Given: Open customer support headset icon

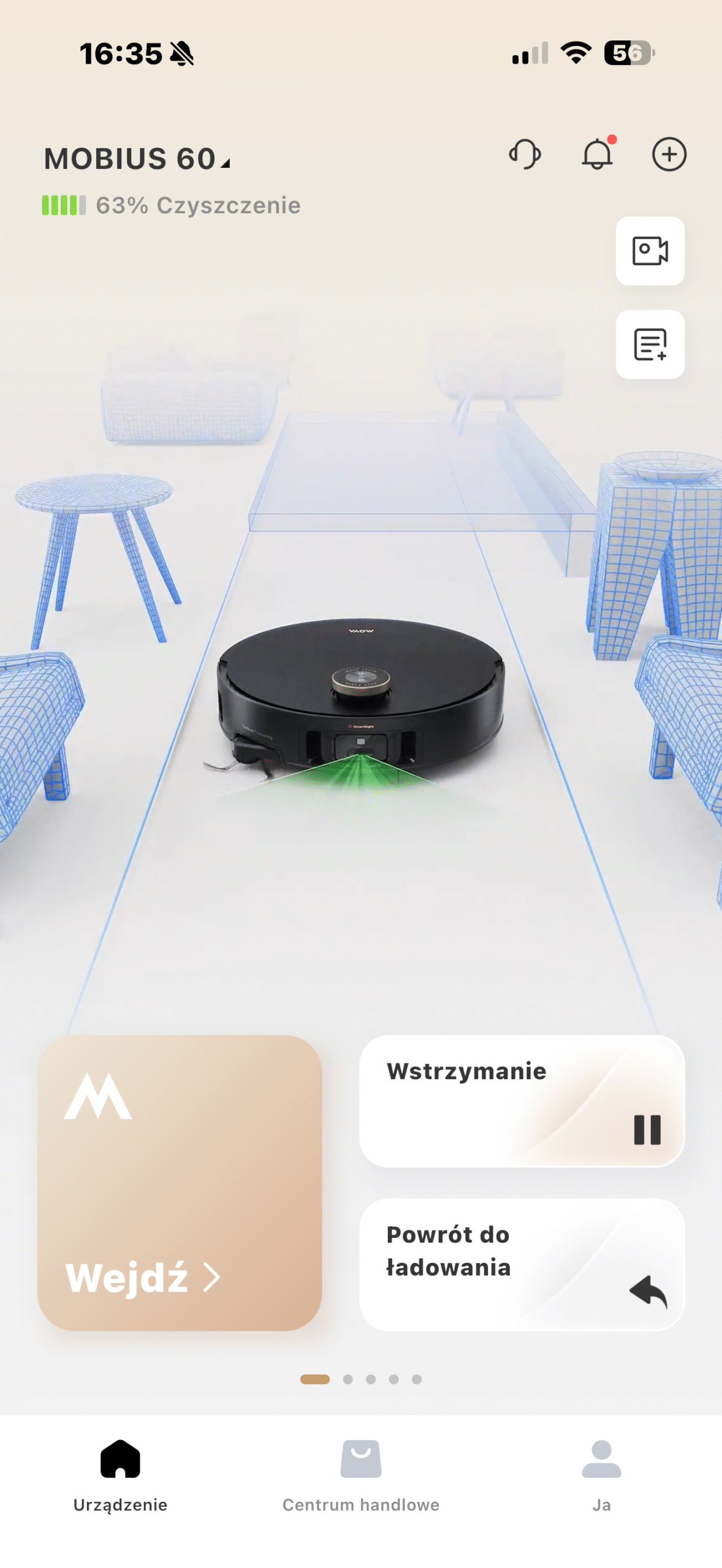Looking at the screenshot, I should click(x=525, y=154).
